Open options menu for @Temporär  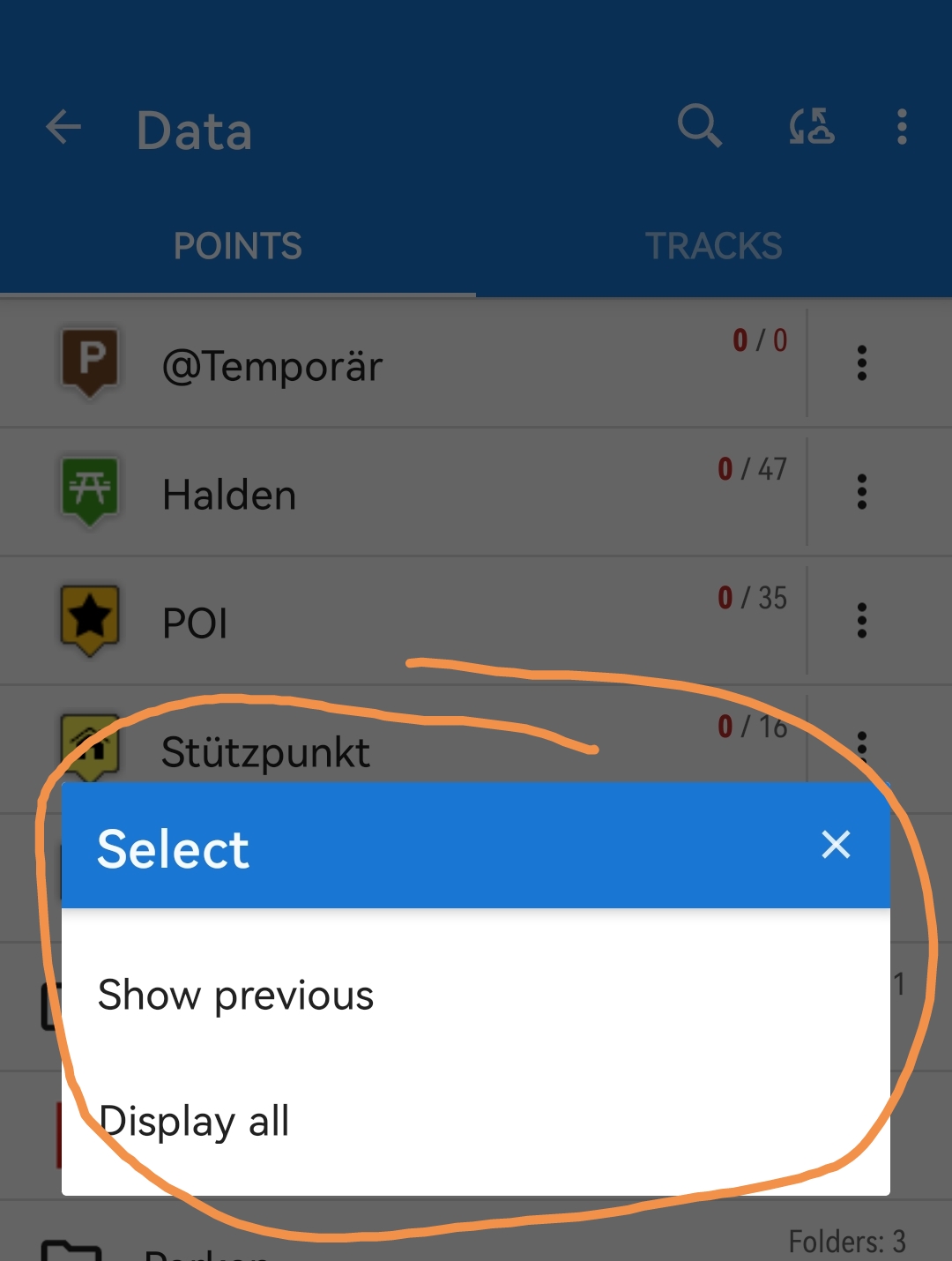[x=862, y=363]
